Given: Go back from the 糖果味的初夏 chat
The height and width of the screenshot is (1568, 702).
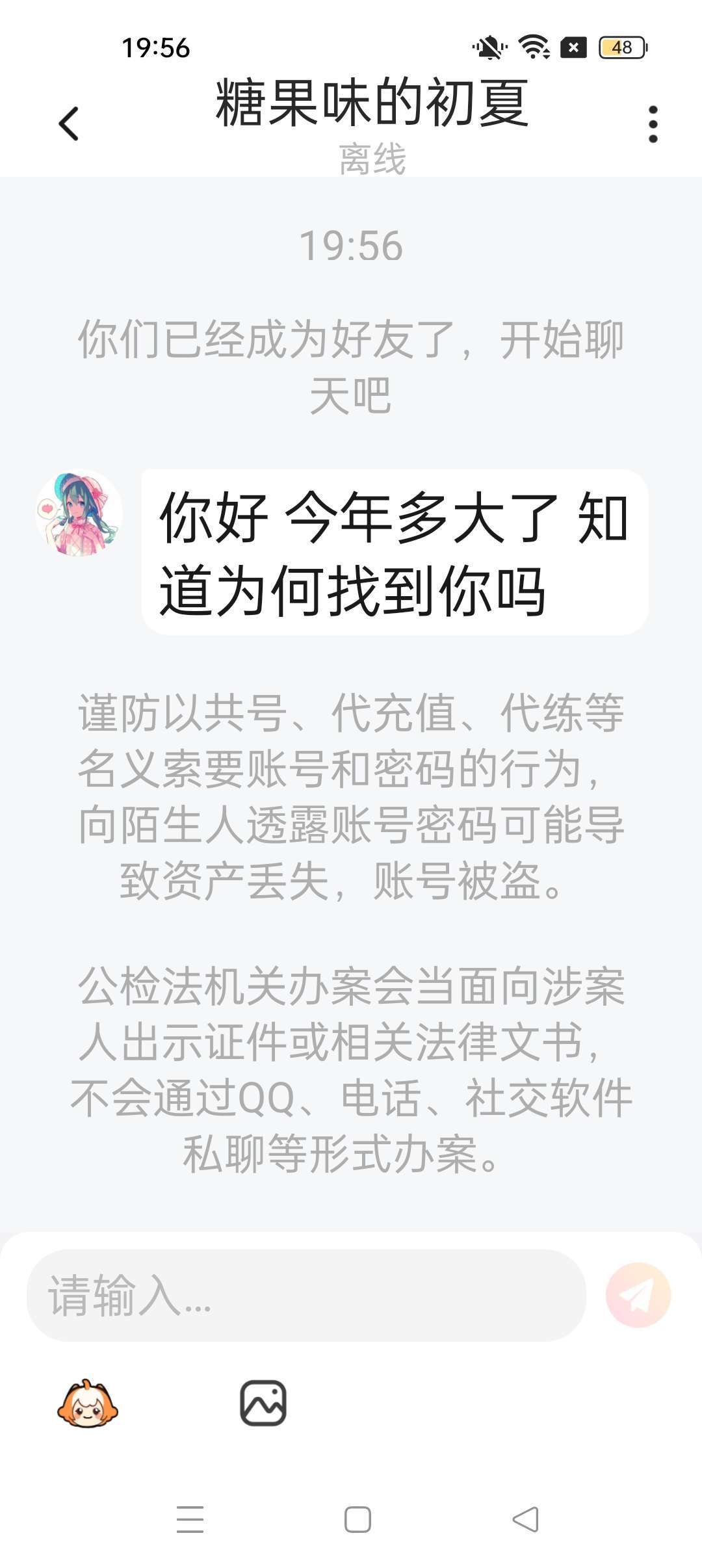Looking at the screenshot, I should pyautogui.click(x=69, y=124).
